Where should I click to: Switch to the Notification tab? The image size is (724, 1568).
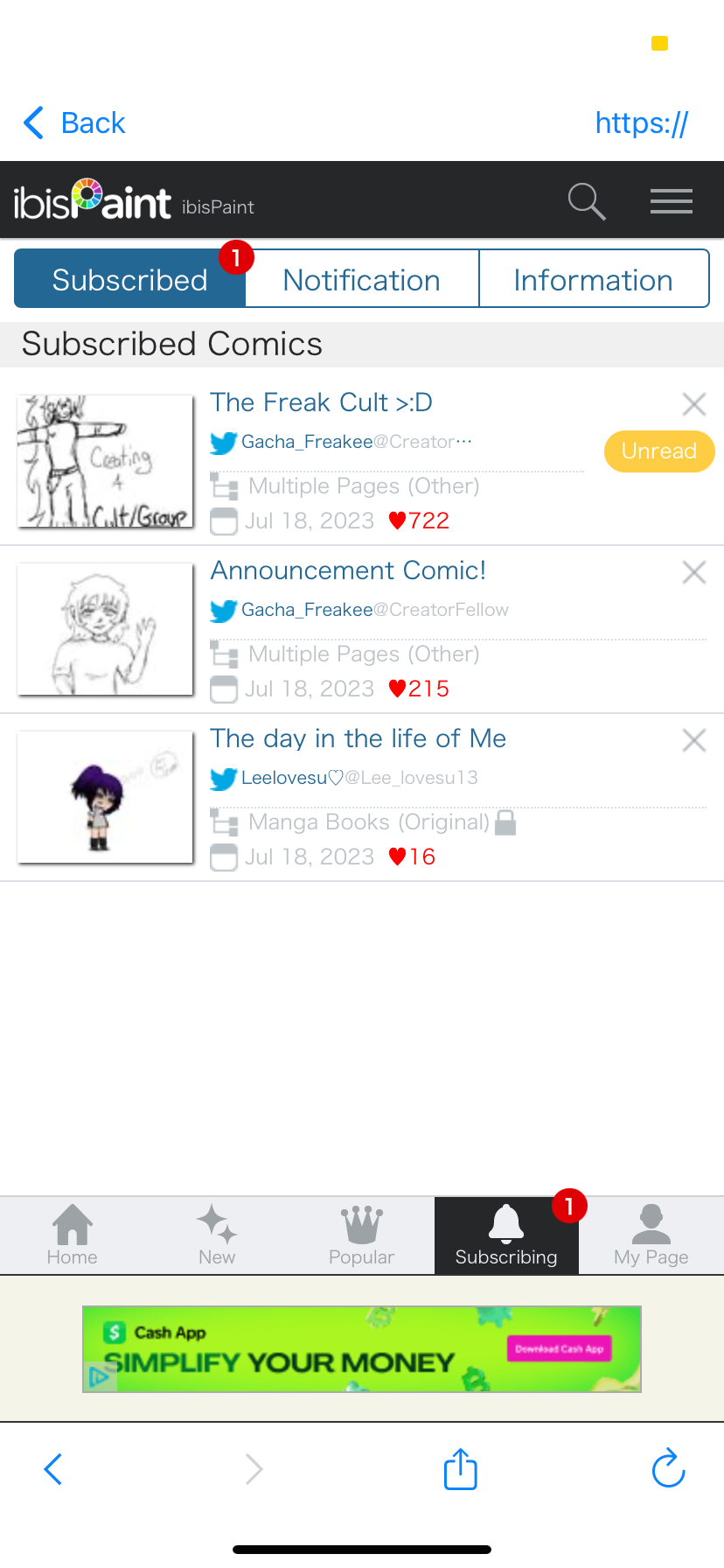(x=361, y=279)
